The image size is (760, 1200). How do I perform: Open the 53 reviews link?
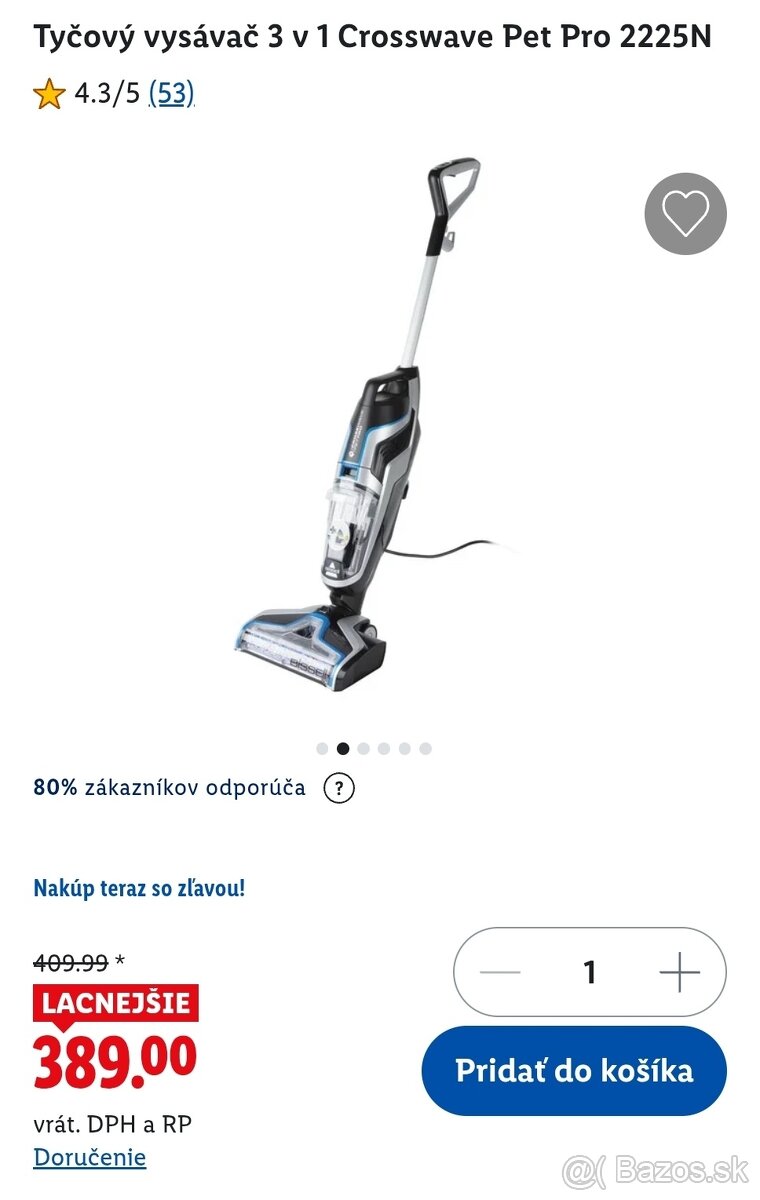tap(171, 94)
